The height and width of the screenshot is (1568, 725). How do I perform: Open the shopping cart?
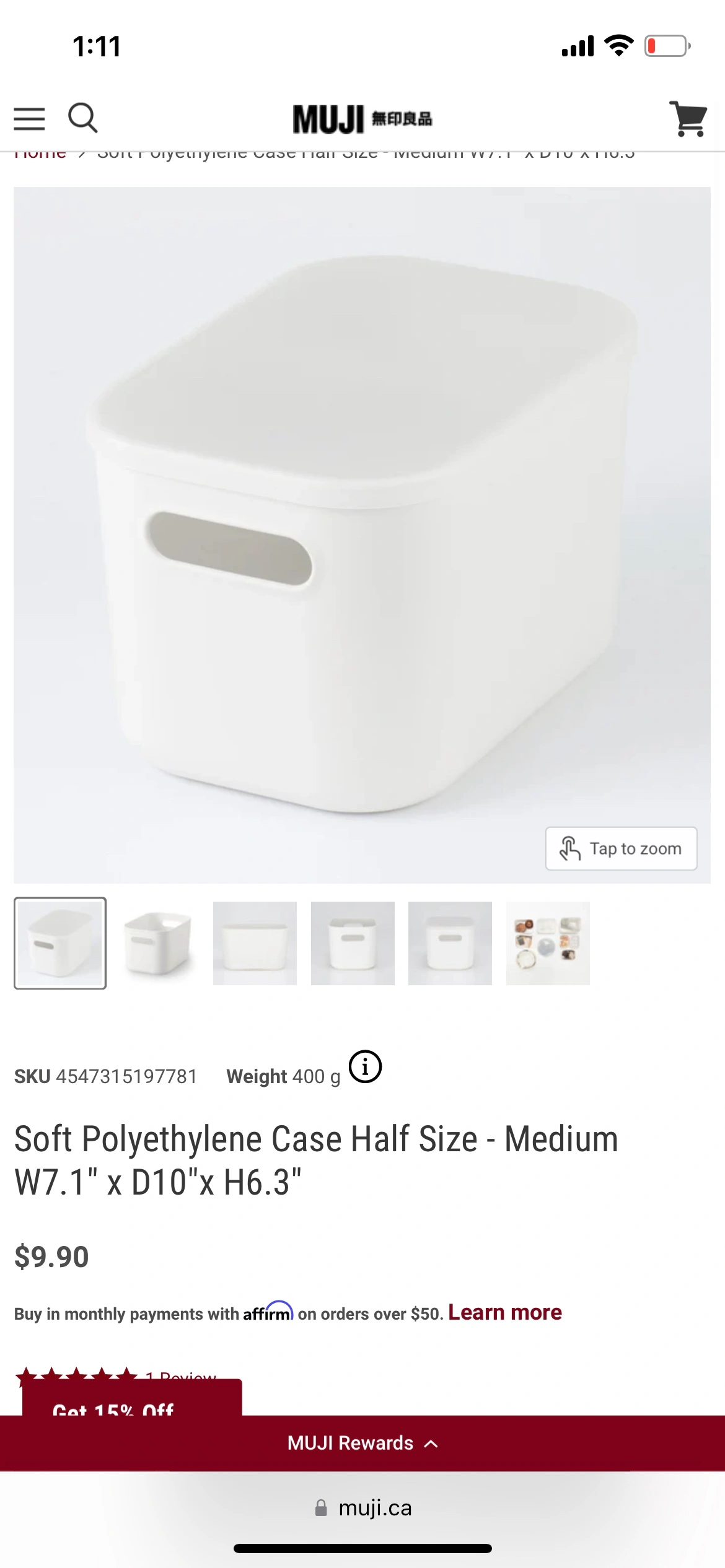coord(688,118)
